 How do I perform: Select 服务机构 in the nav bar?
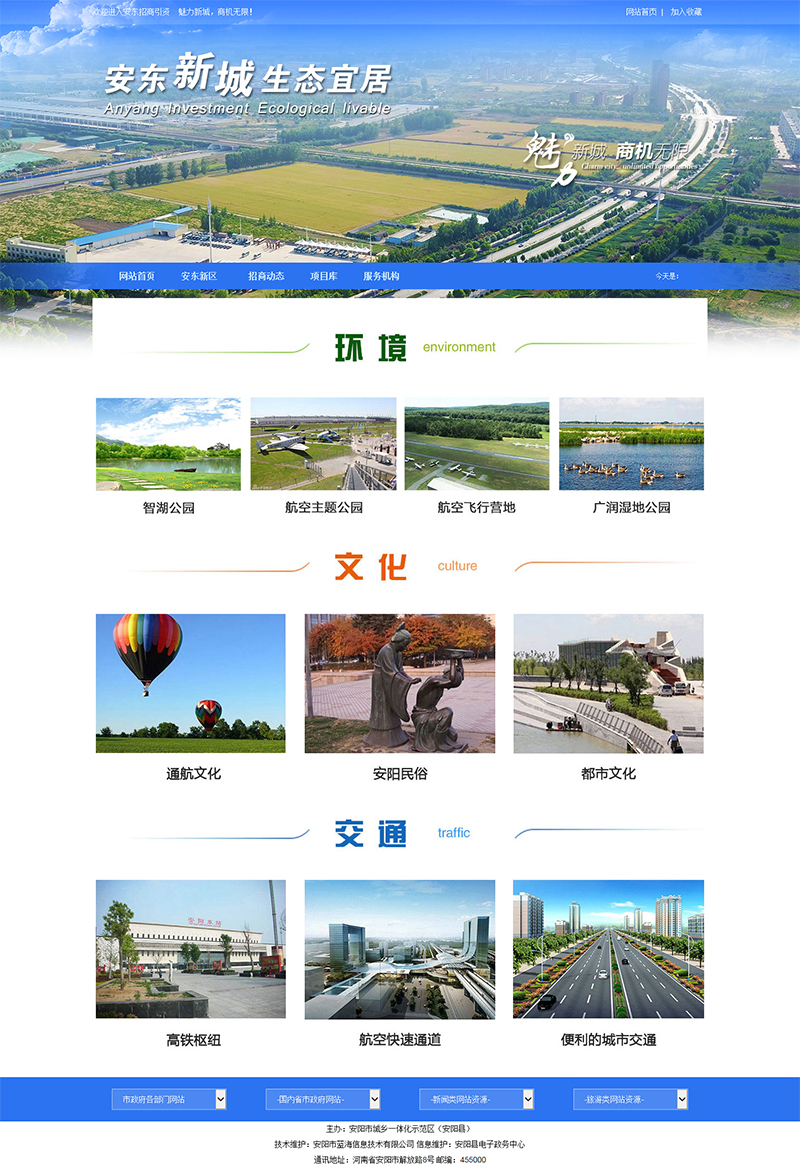pos(381,276)
